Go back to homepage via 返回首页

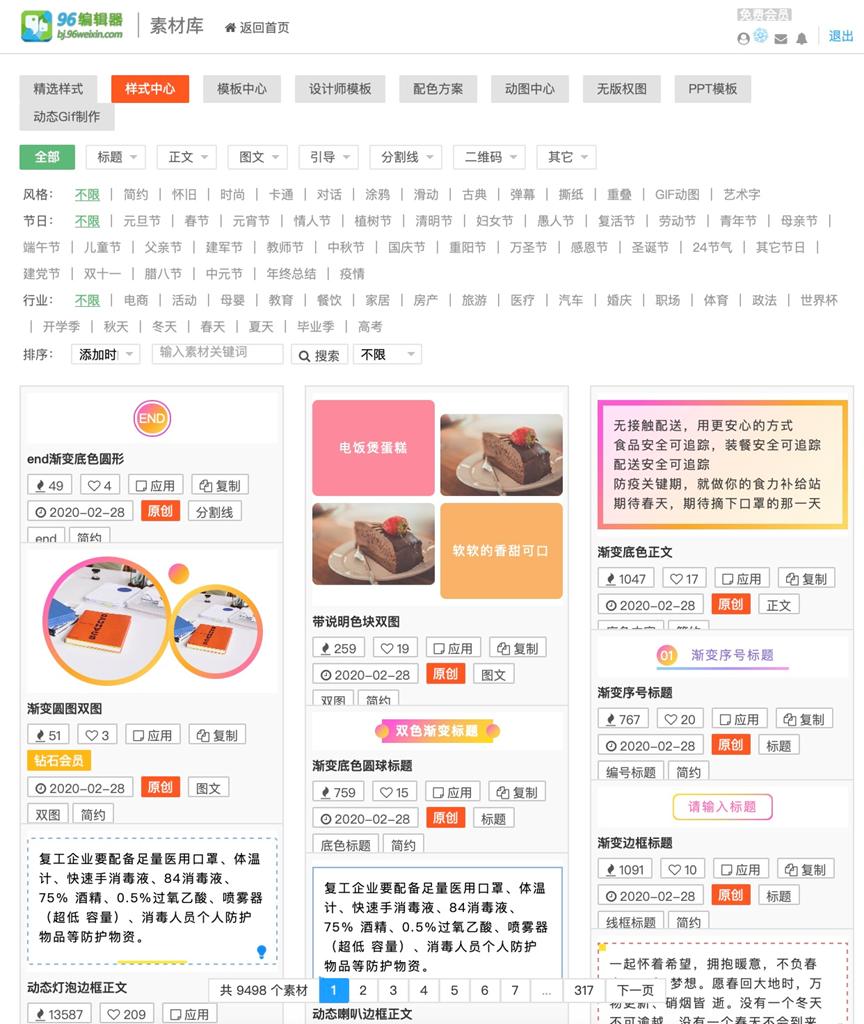pos(257,27)
